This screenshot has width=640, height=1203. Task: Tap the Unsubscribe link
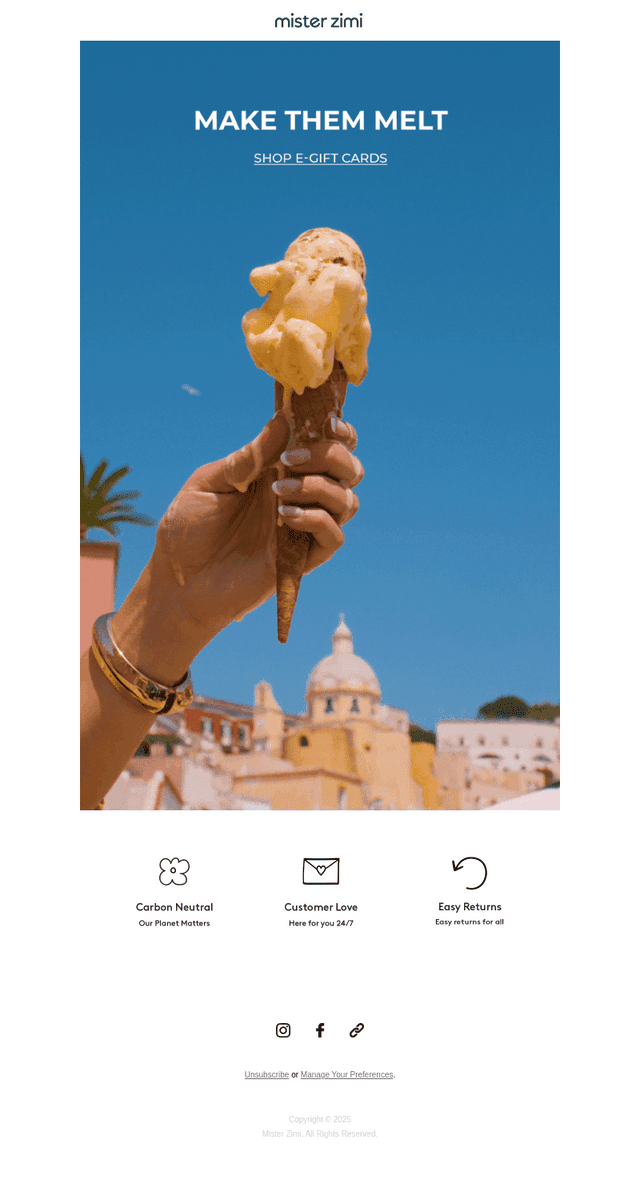(267, 1074)
